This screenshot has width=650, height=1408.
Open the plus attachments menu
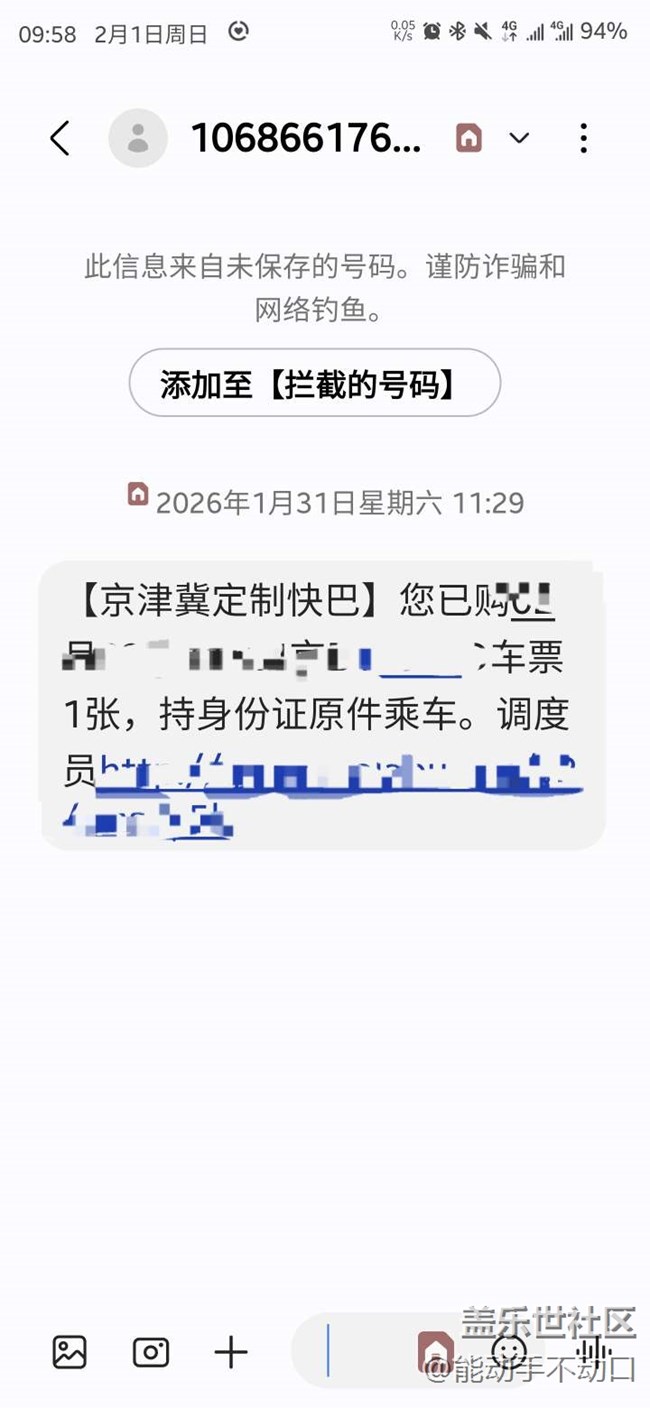point(231,1352)
